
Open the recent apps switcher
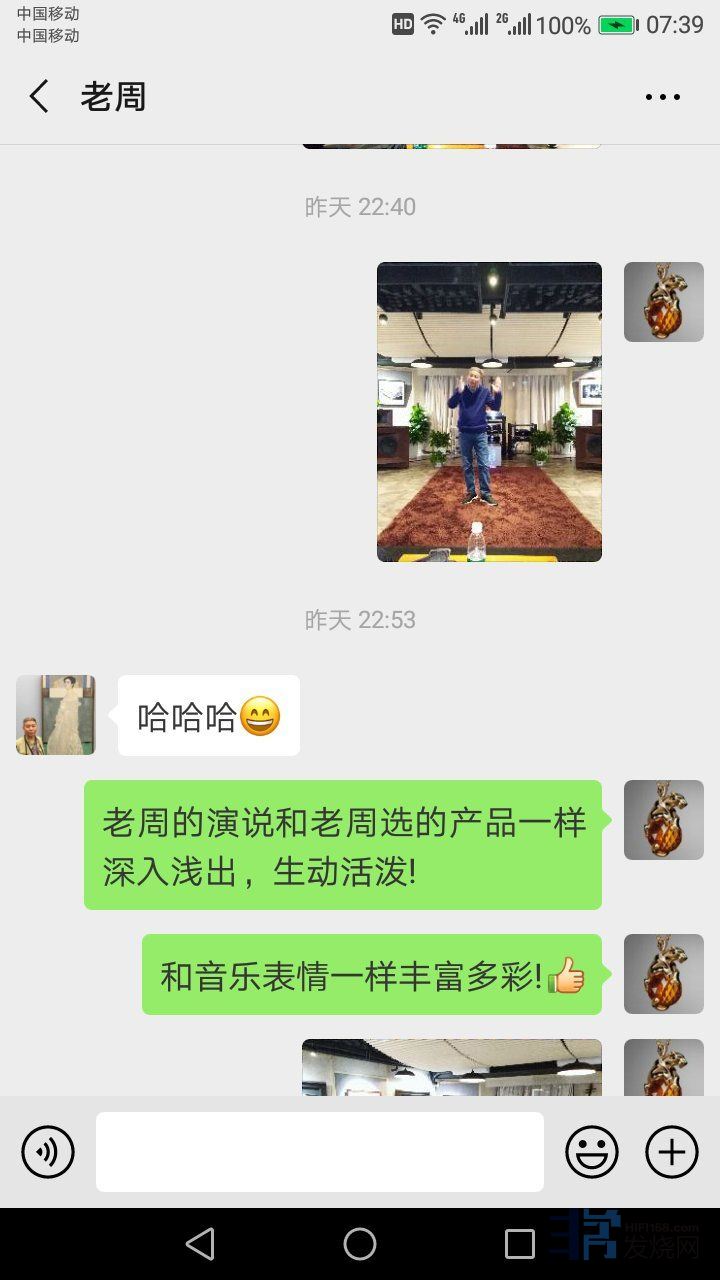pos(519,1244)
